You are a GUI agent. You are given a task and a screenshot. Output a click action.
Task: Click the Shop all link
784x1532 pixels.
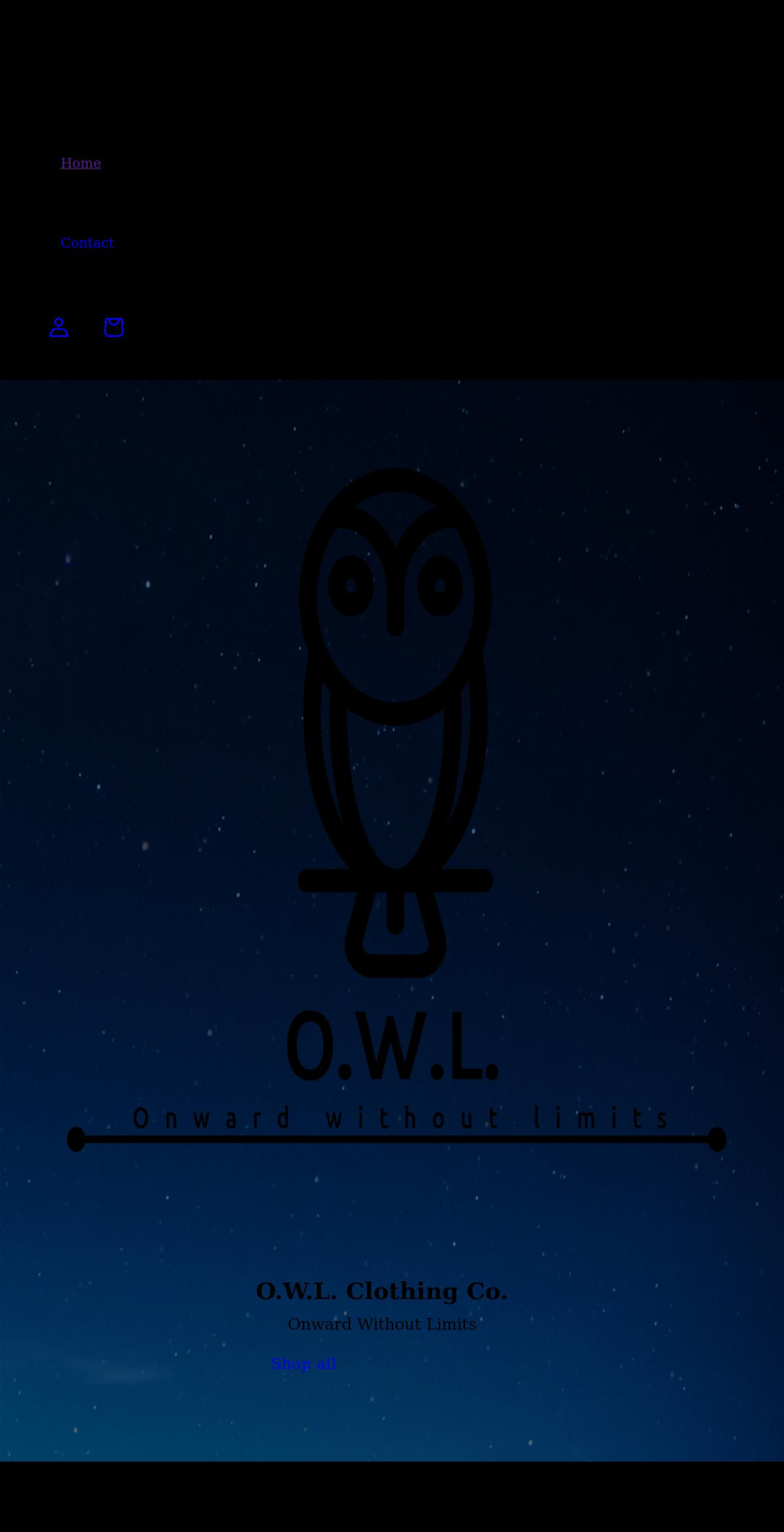[x=304, y=1363]
